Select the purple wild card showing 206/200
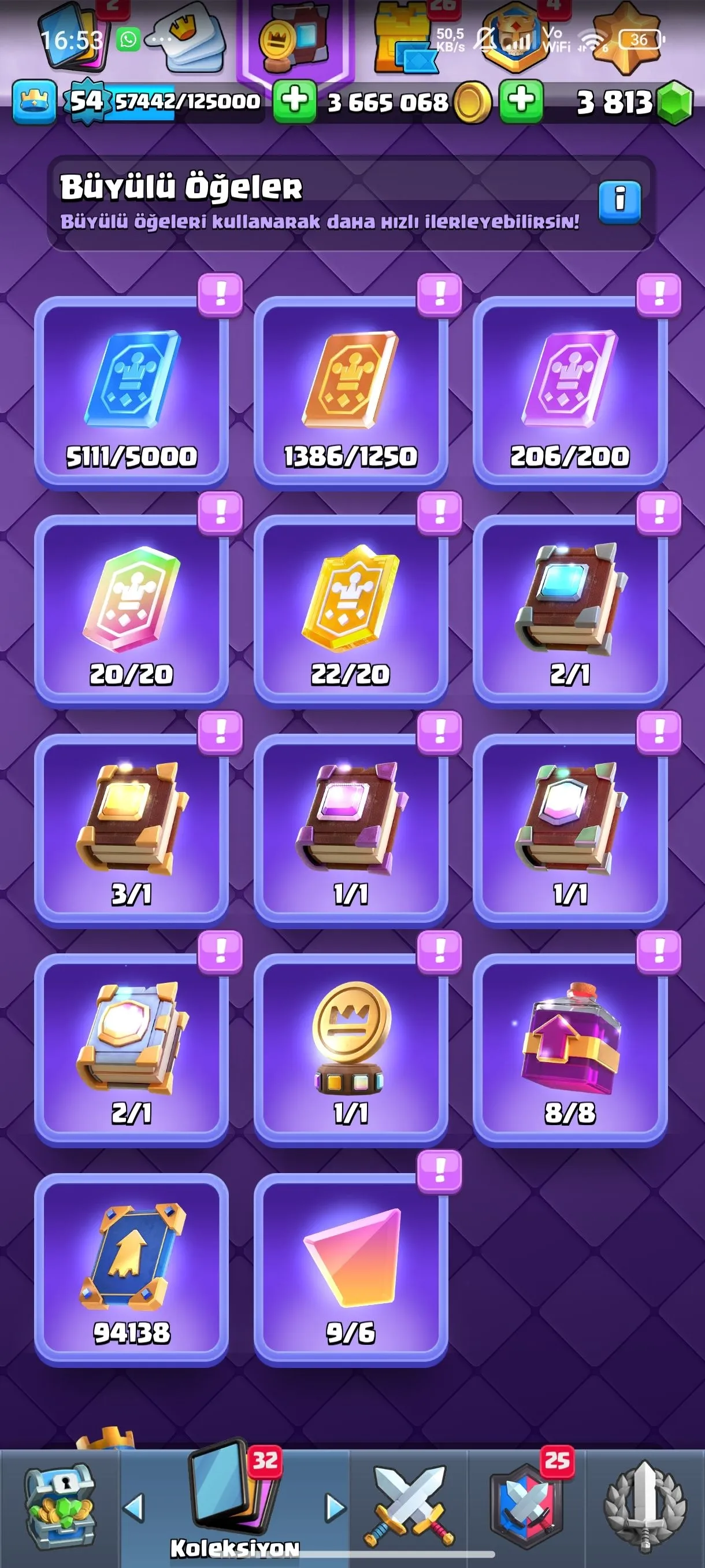 [569, 393]
